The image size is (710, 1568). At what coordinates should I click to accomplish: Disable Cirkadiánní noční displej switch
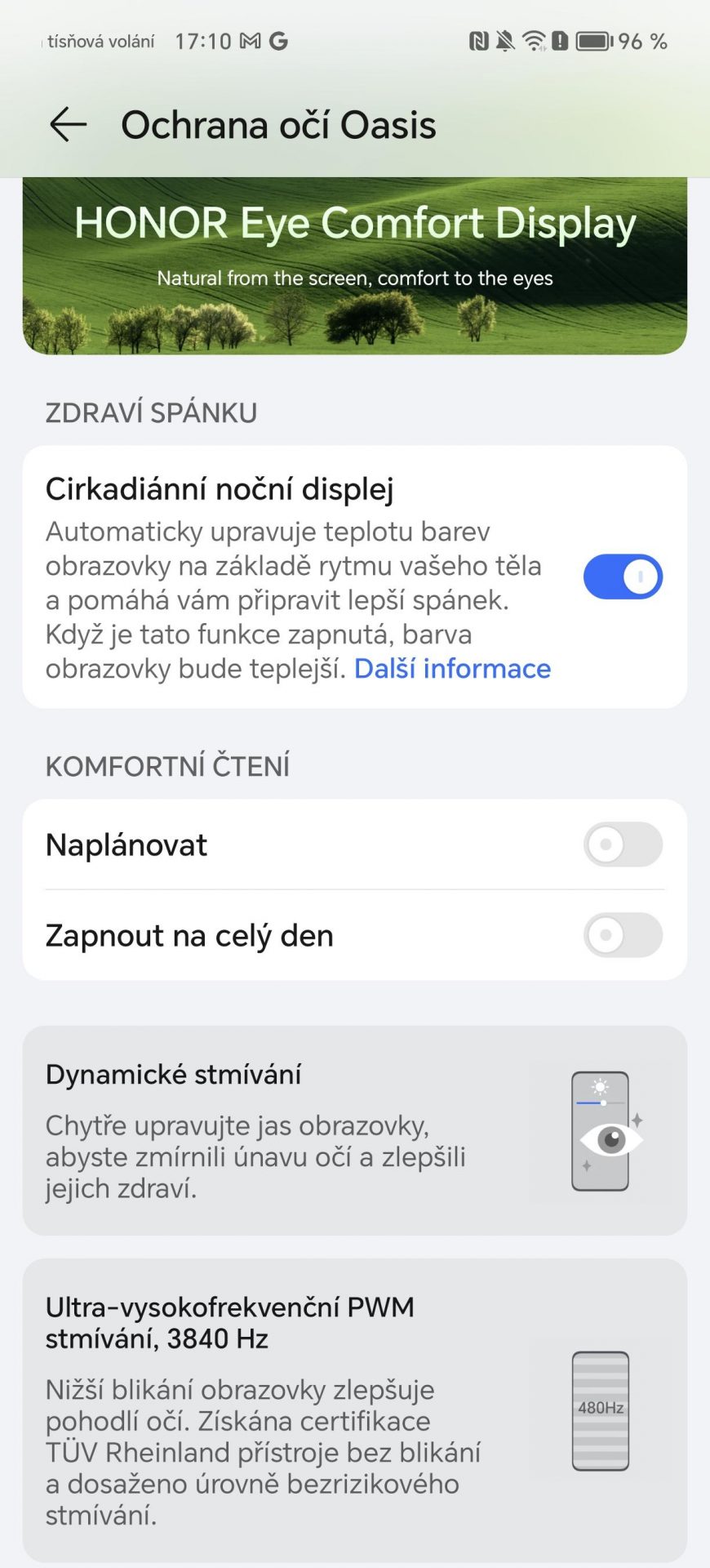click(x=623, y=577)
